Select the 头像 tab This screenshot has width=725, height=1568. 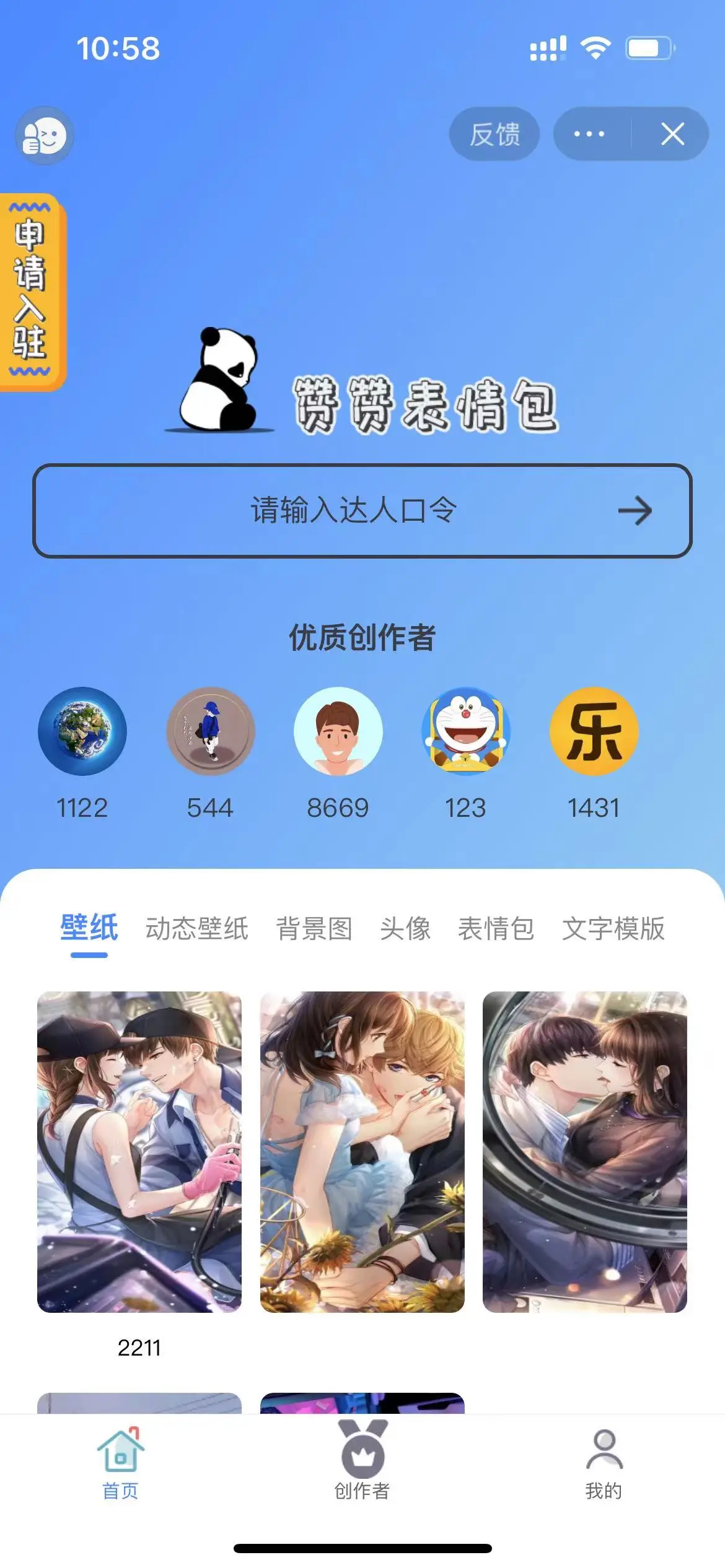[405, 928]
